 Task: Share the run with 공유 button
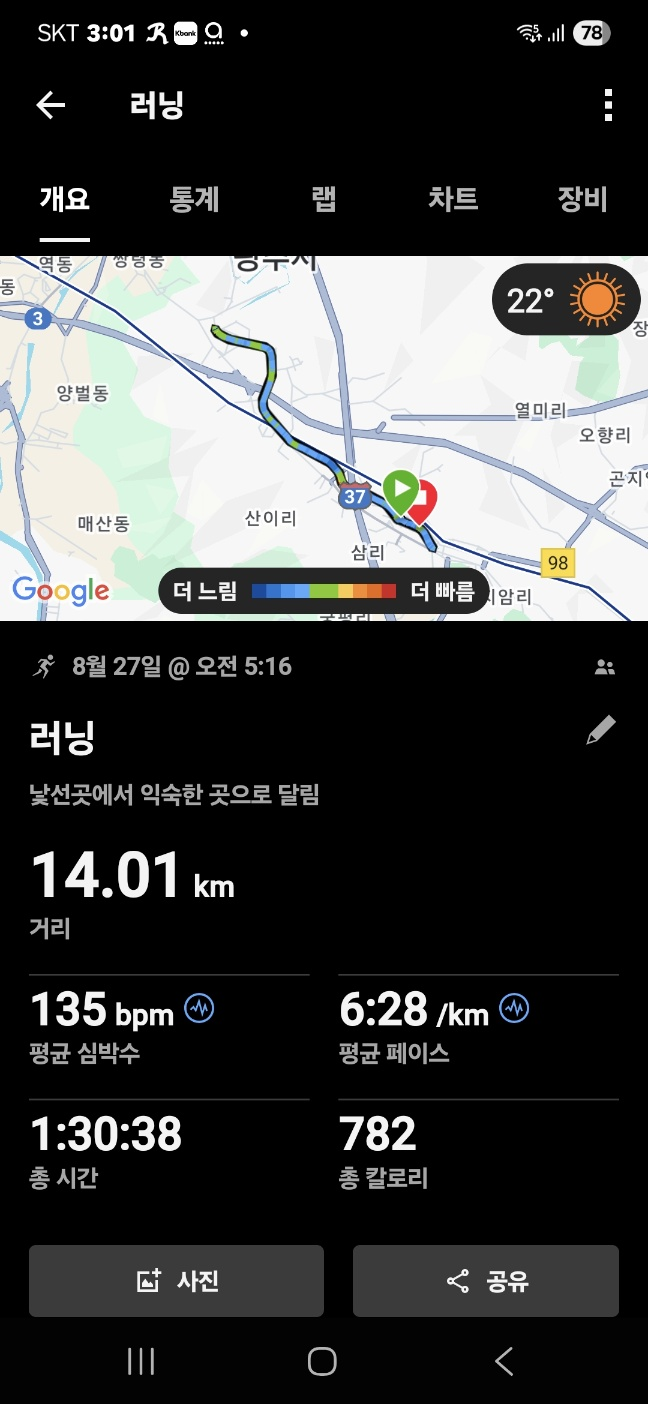(486, 1281)
